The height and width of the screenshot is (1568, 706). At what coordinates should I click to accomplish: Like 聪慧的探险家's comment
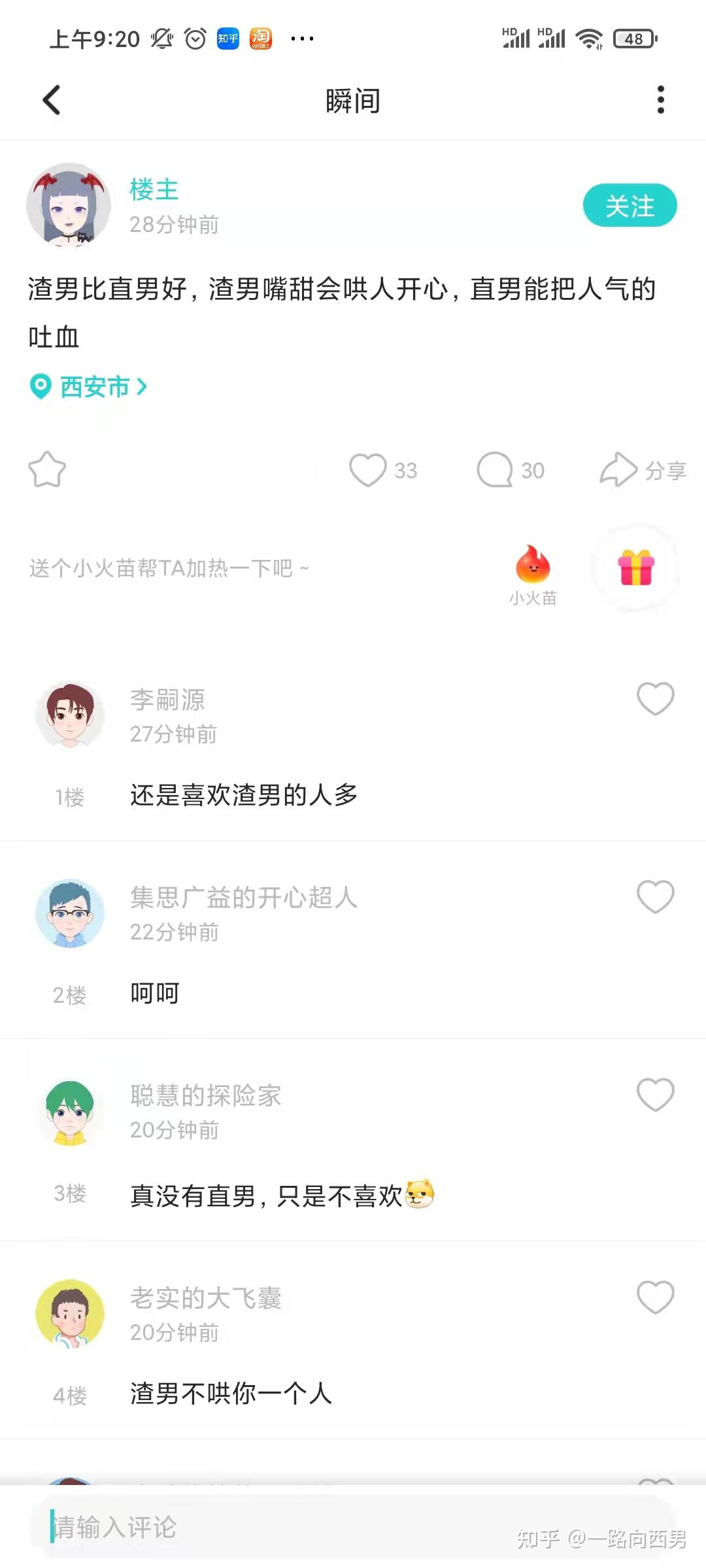655,1094
